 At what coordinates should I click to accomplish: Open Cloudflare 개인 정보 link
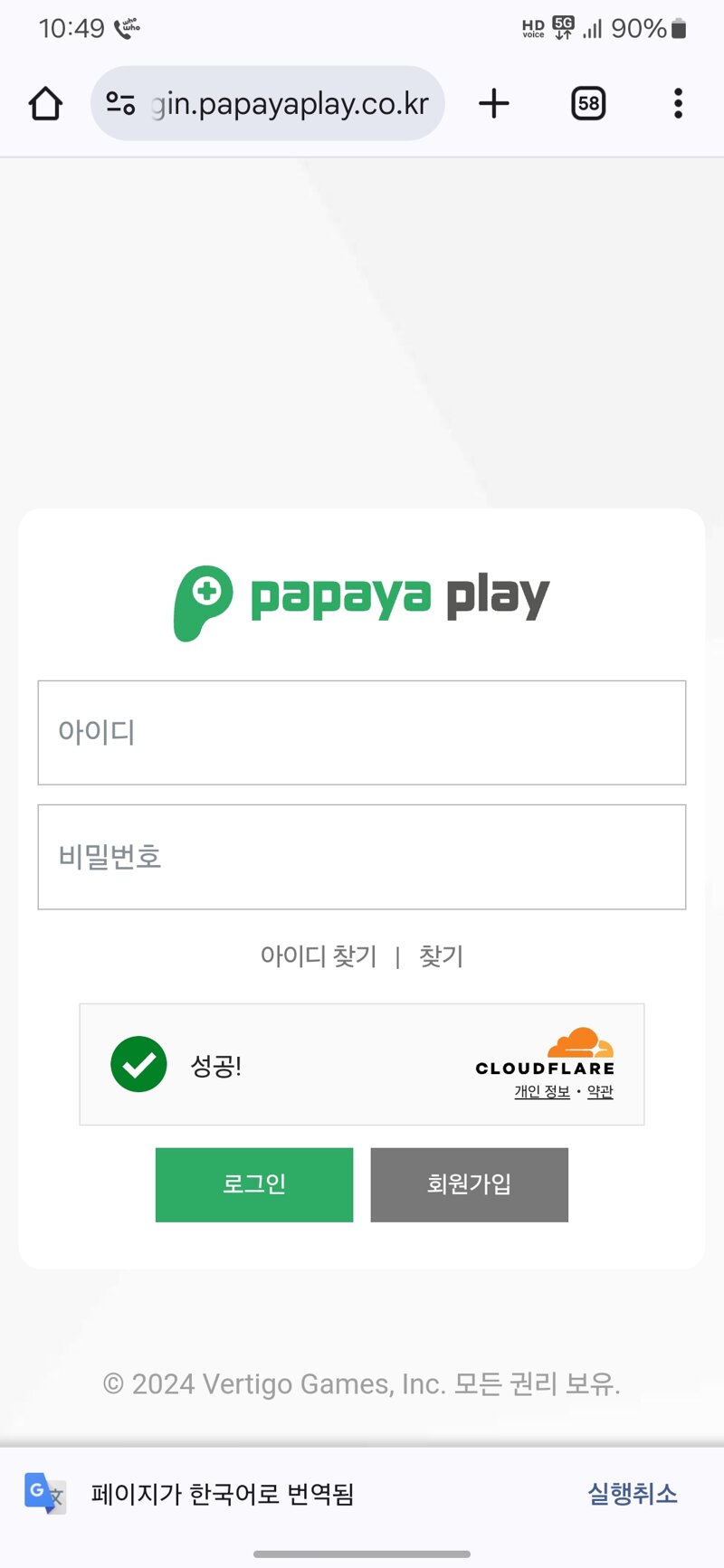(542, 1092)
